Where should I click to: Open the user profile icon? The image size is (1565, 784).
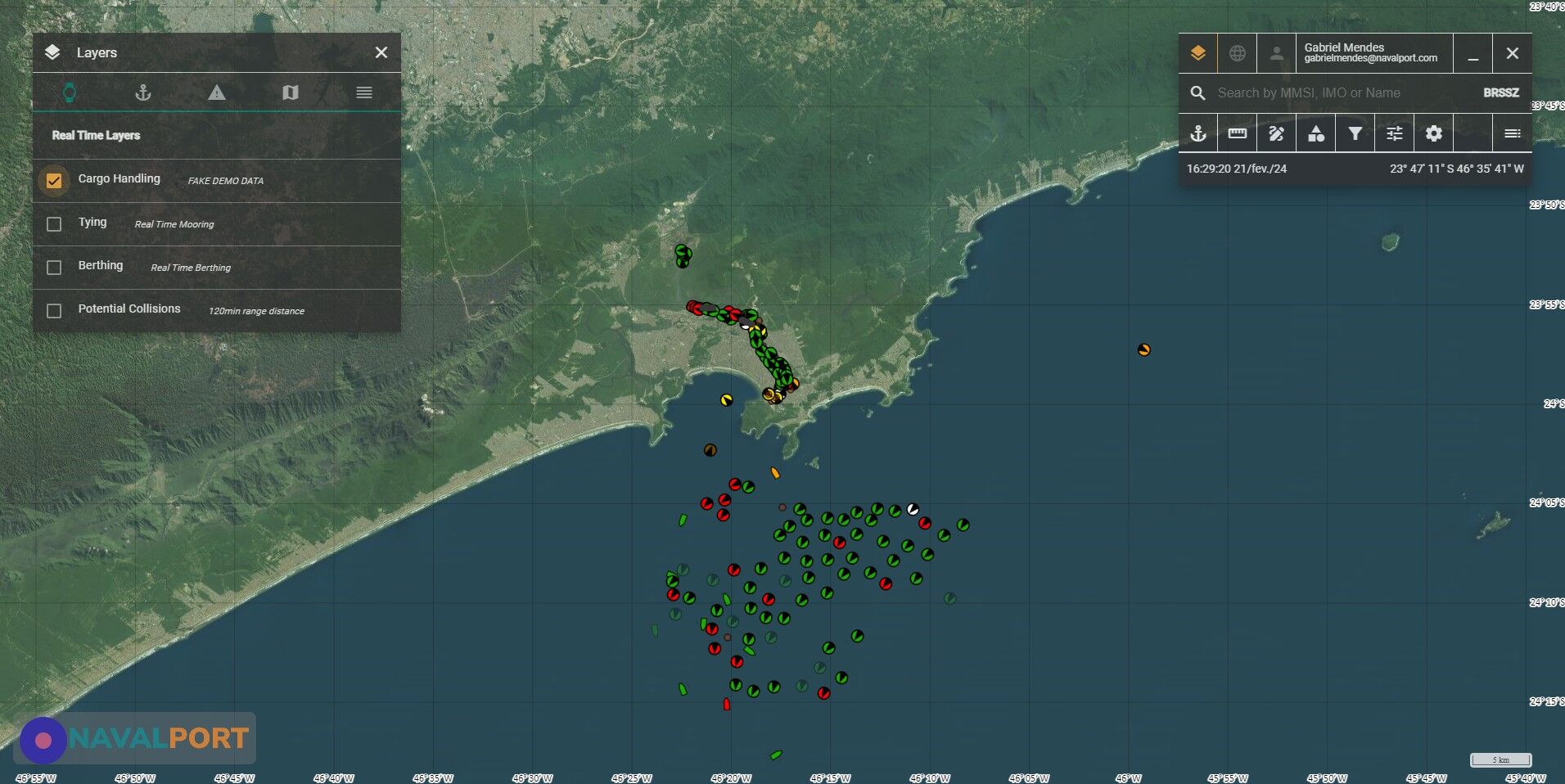[x=1277, y=53]
